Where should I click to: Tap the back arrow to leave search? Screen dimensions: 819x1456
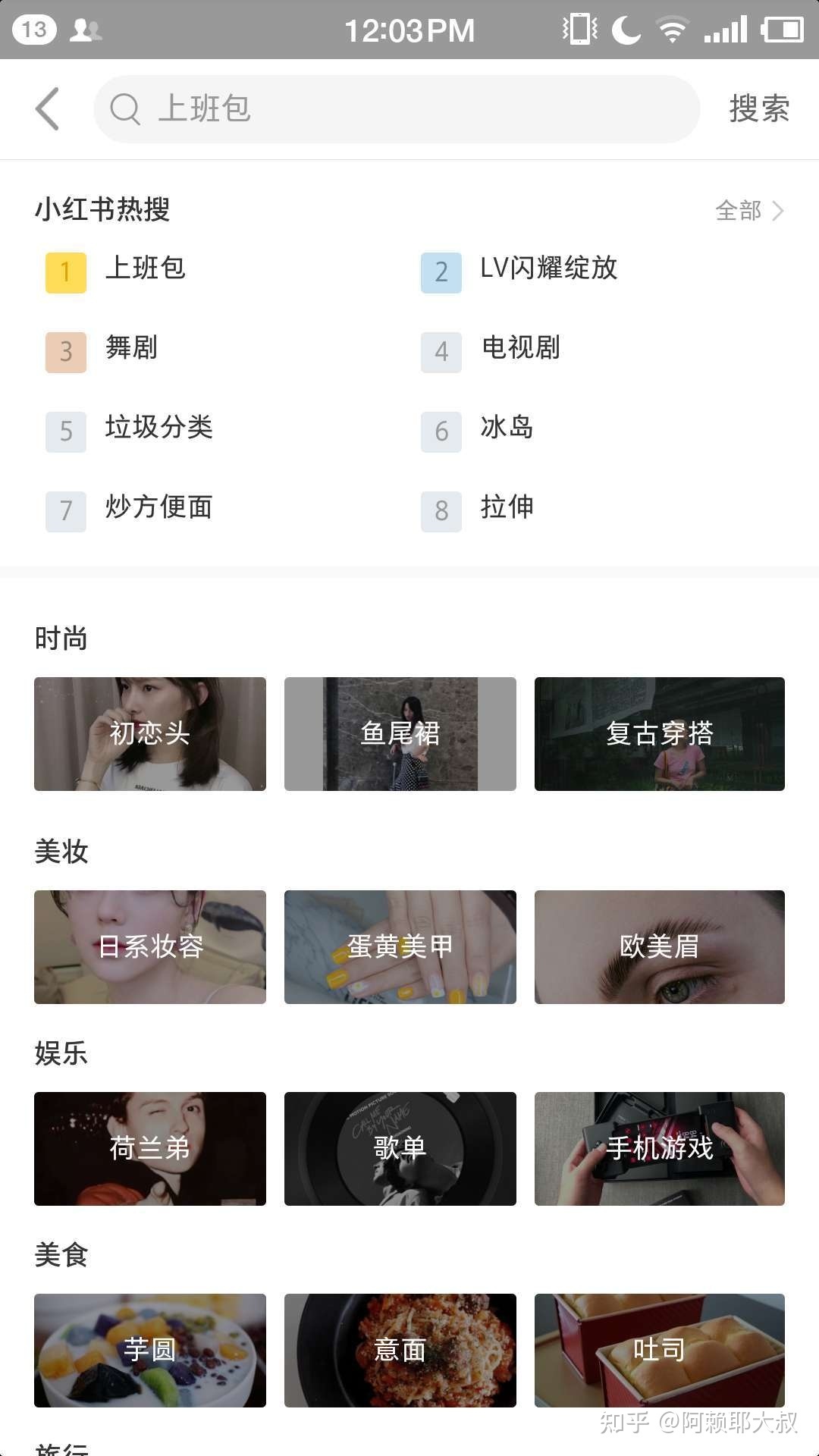tap(47, 108)
